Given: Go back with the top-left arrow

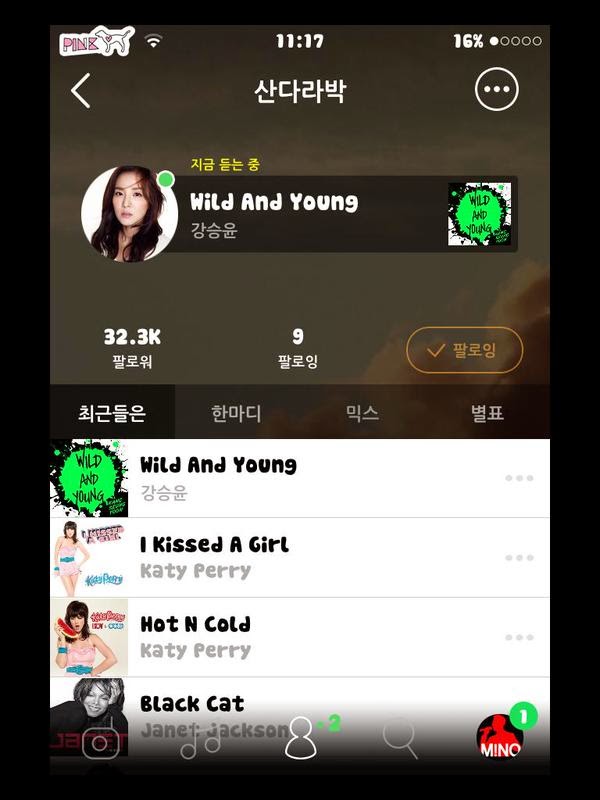Looking at the screenshot, I should click(x=81, y=90).
